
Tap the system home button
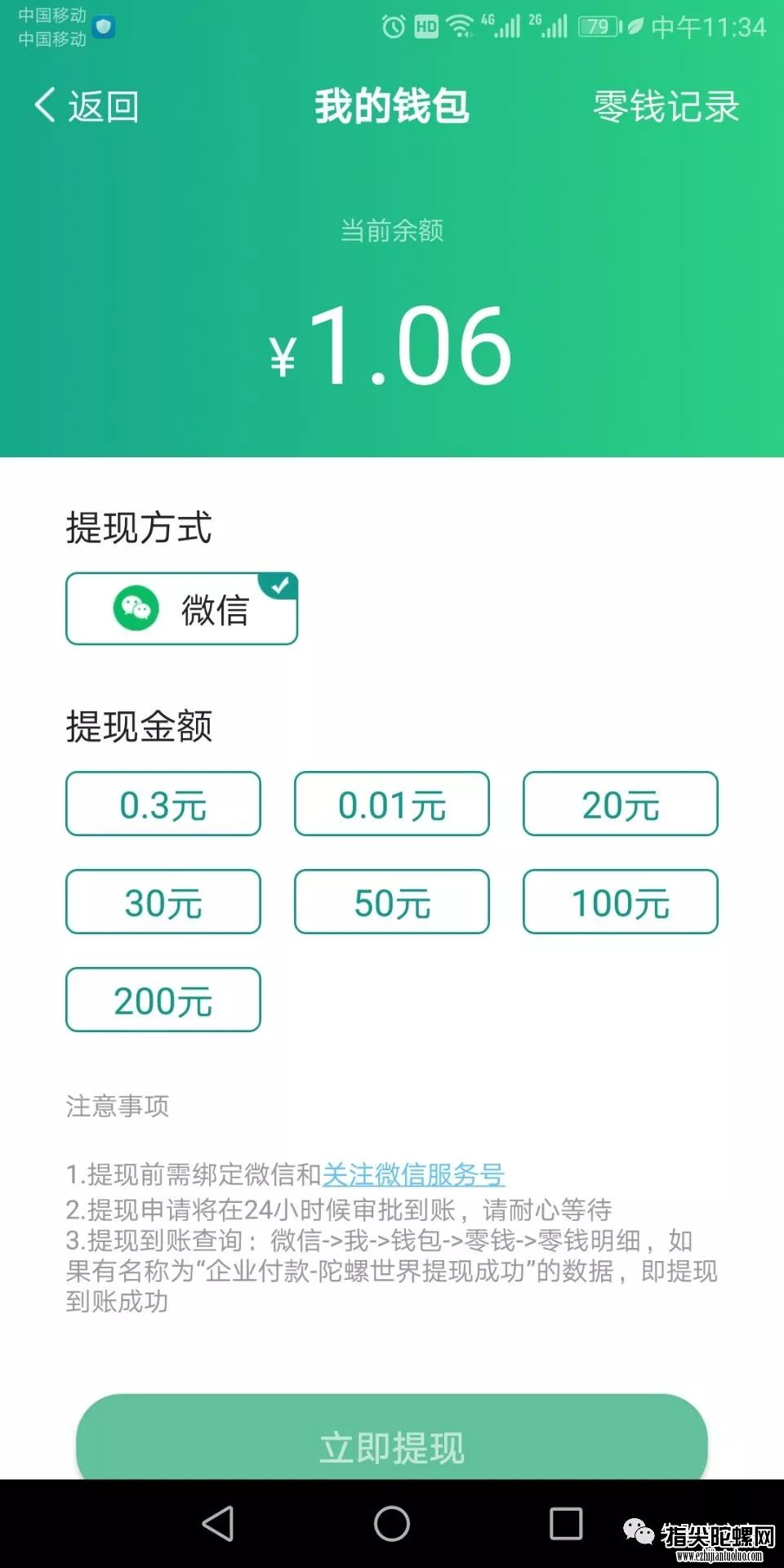tap(392, 1524)
